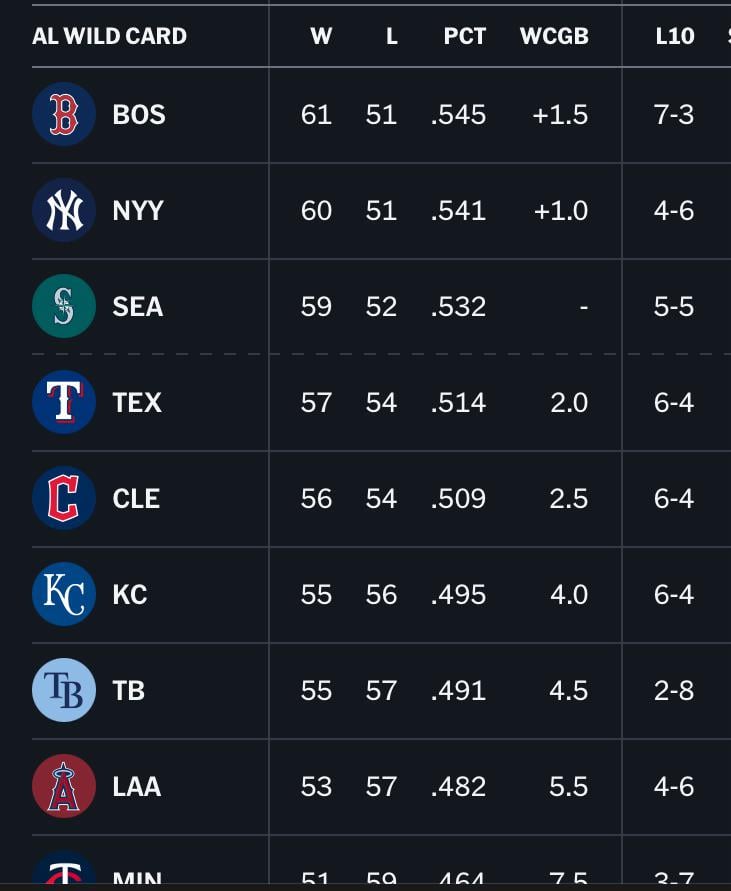
Task: Sort standings by the L column
Action: click(x=391, y=36)
